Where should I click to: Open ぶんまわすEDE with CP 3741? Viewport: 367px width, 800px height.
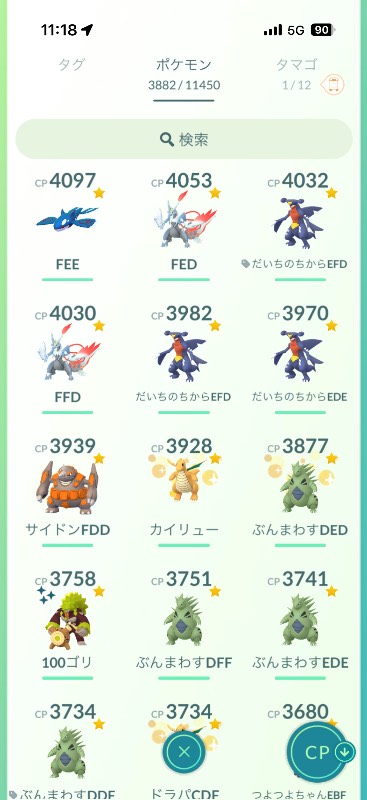click(x=300, y=622)
